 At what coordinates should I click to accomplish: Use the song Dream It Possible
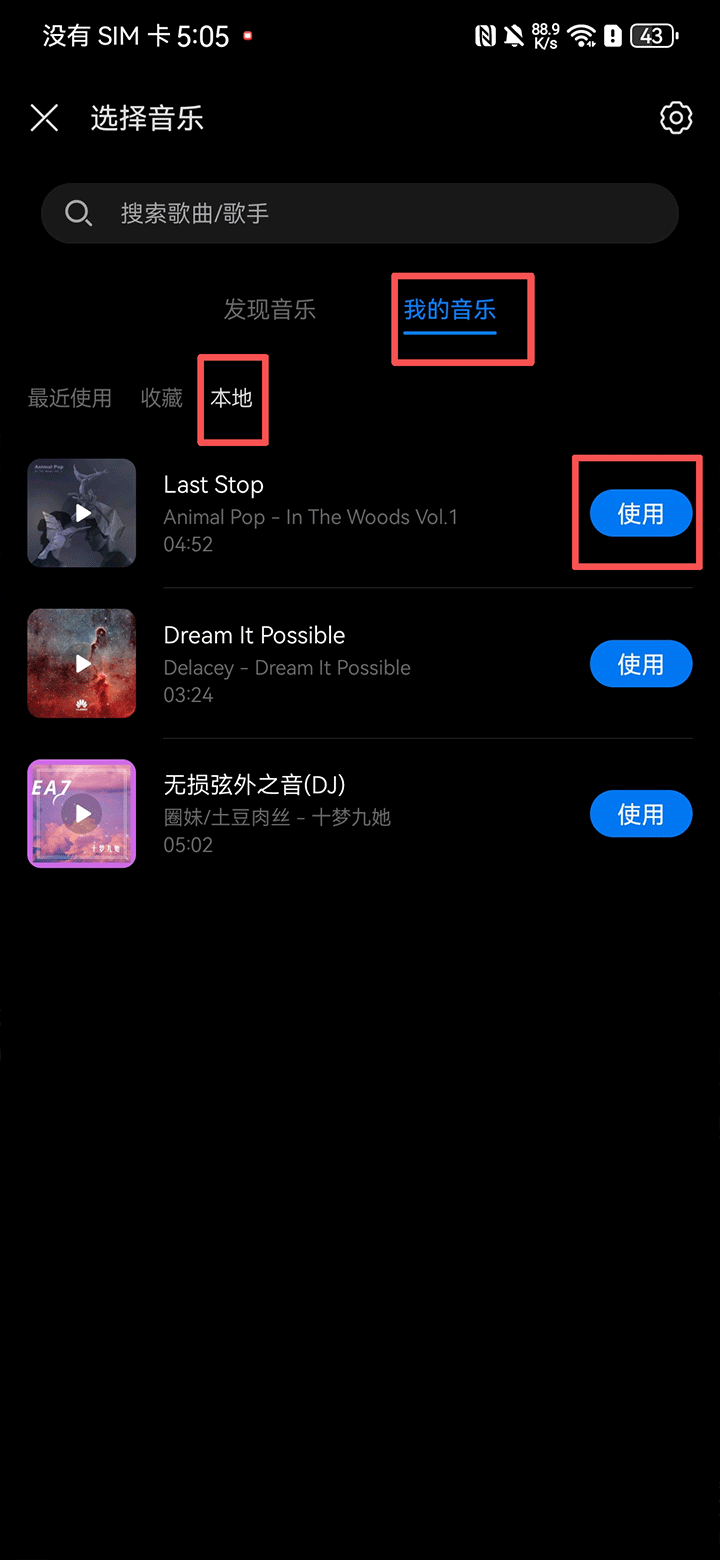tap(641, 664)
